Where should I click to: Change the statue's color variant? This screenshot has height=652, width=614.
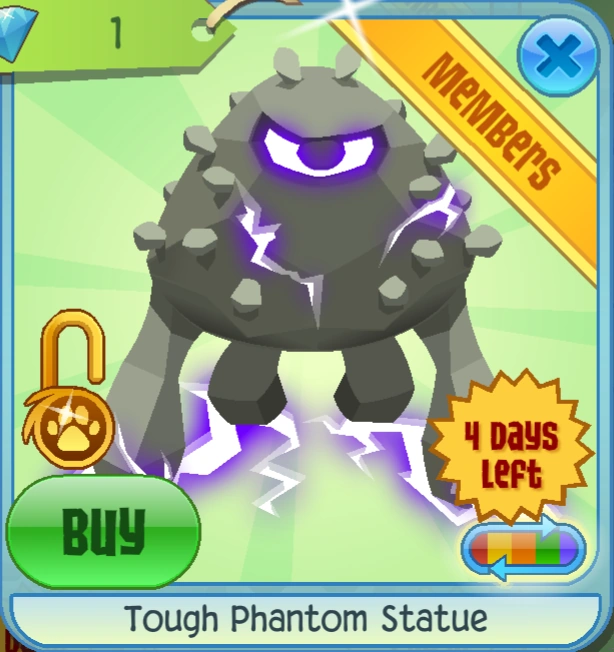click(x=524, y=548)
